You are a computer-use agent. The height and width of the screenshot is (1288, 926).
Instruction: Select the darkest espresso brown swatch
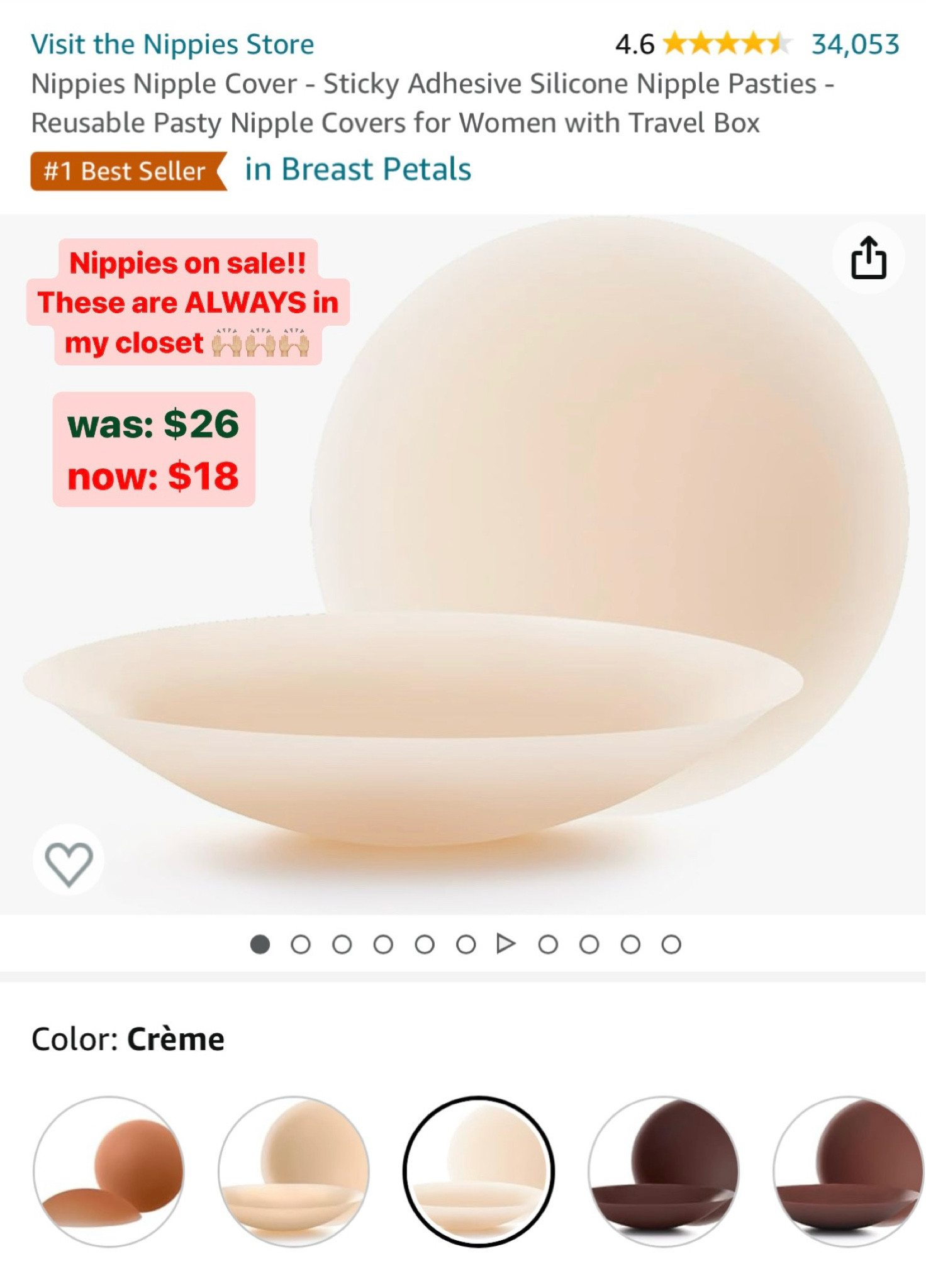click(664, 1172)
